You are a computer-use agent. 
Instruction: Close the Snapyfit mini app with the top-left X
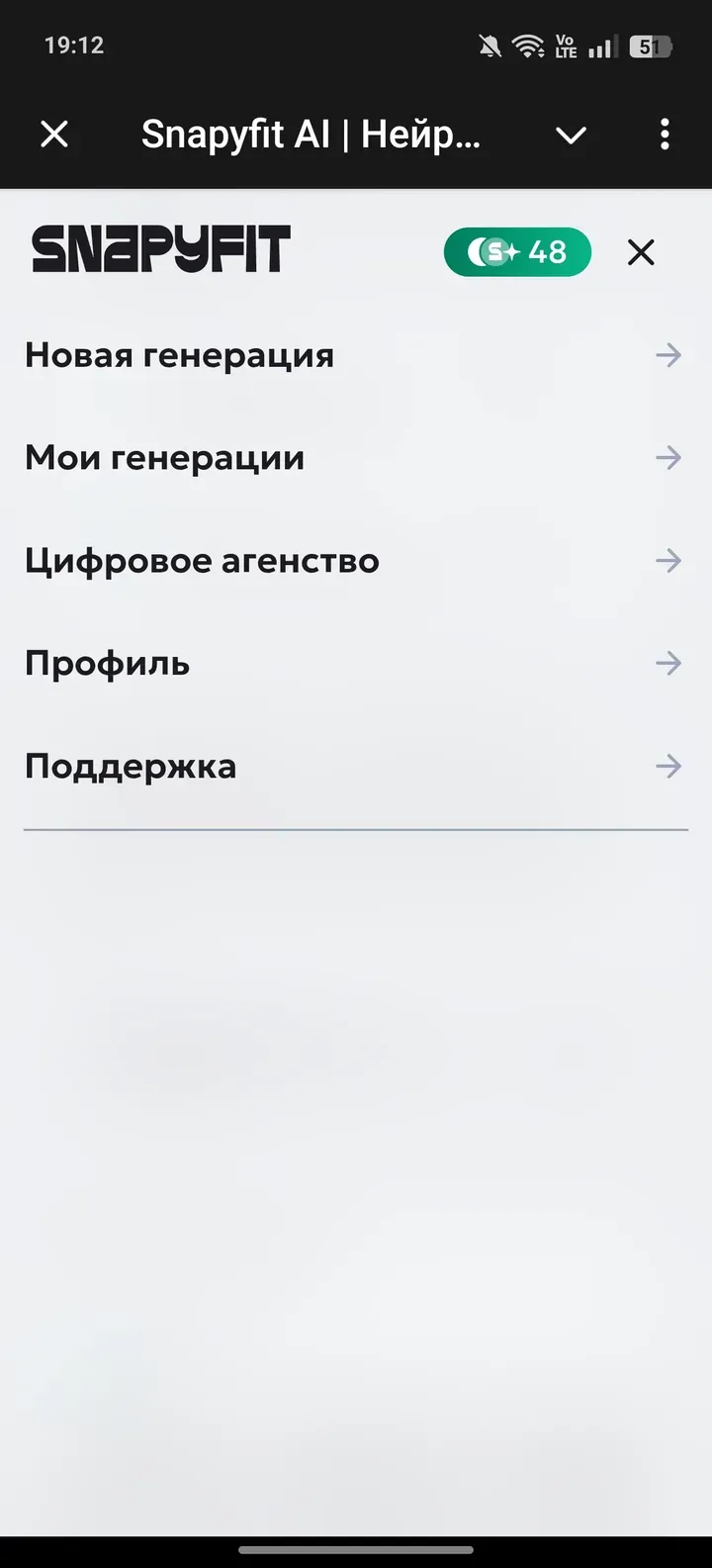(54, 135)
